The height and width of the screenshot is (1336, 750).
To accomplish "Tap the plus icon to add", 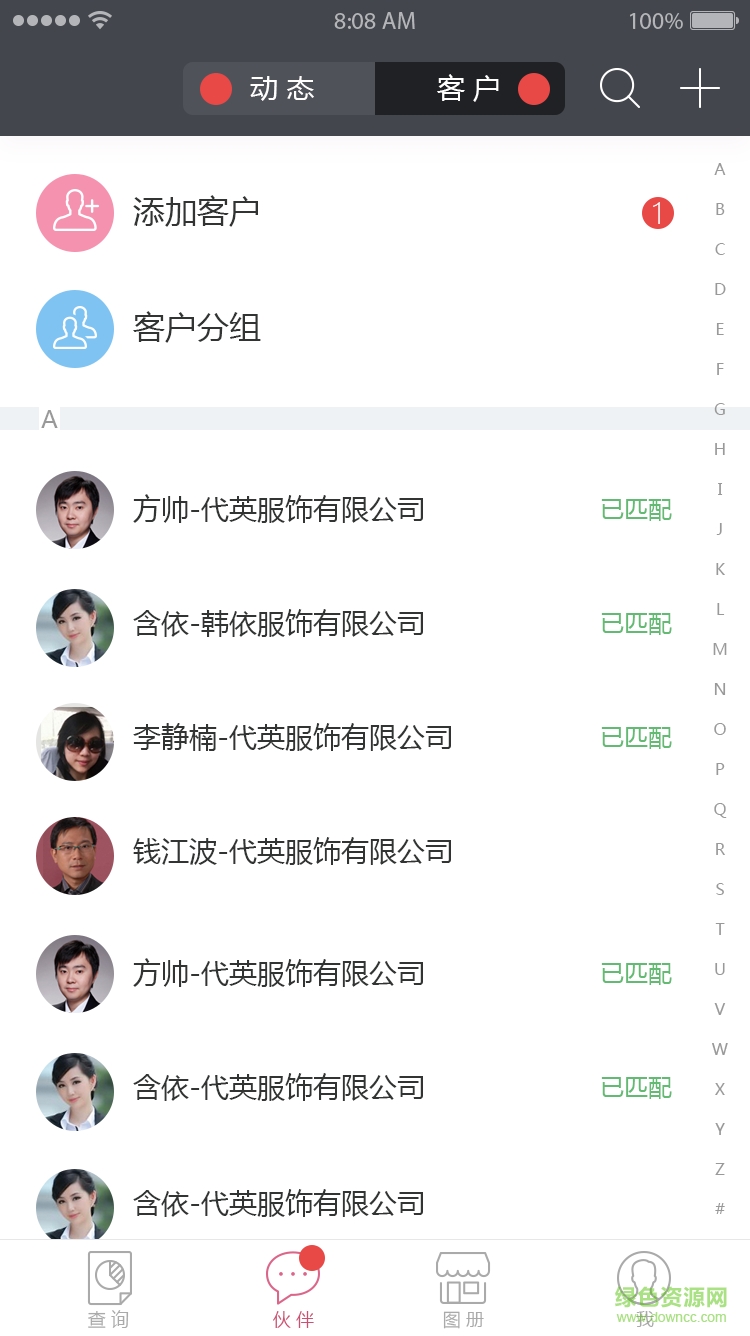I will pos(700,89).
